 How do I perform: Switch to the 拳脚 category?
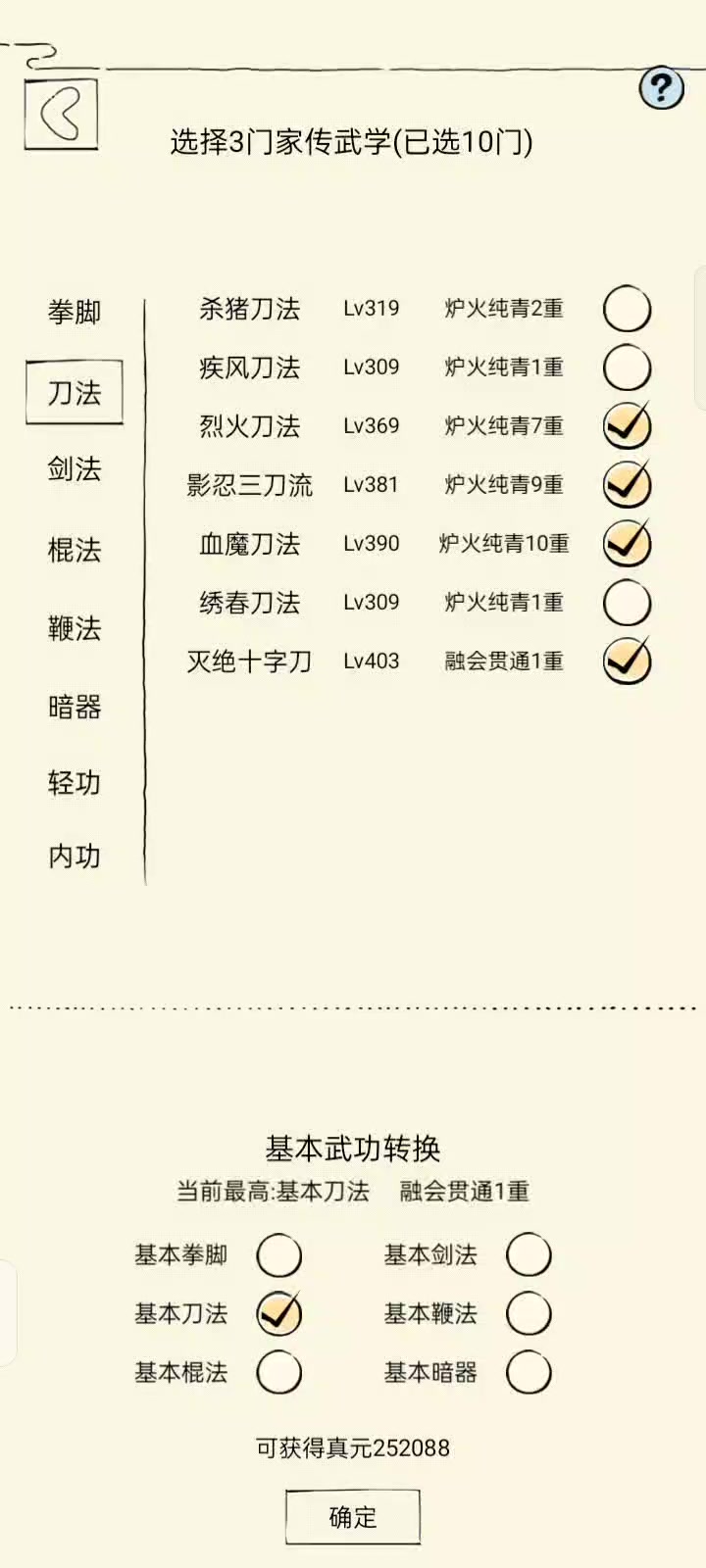click(x=75, y=313)
